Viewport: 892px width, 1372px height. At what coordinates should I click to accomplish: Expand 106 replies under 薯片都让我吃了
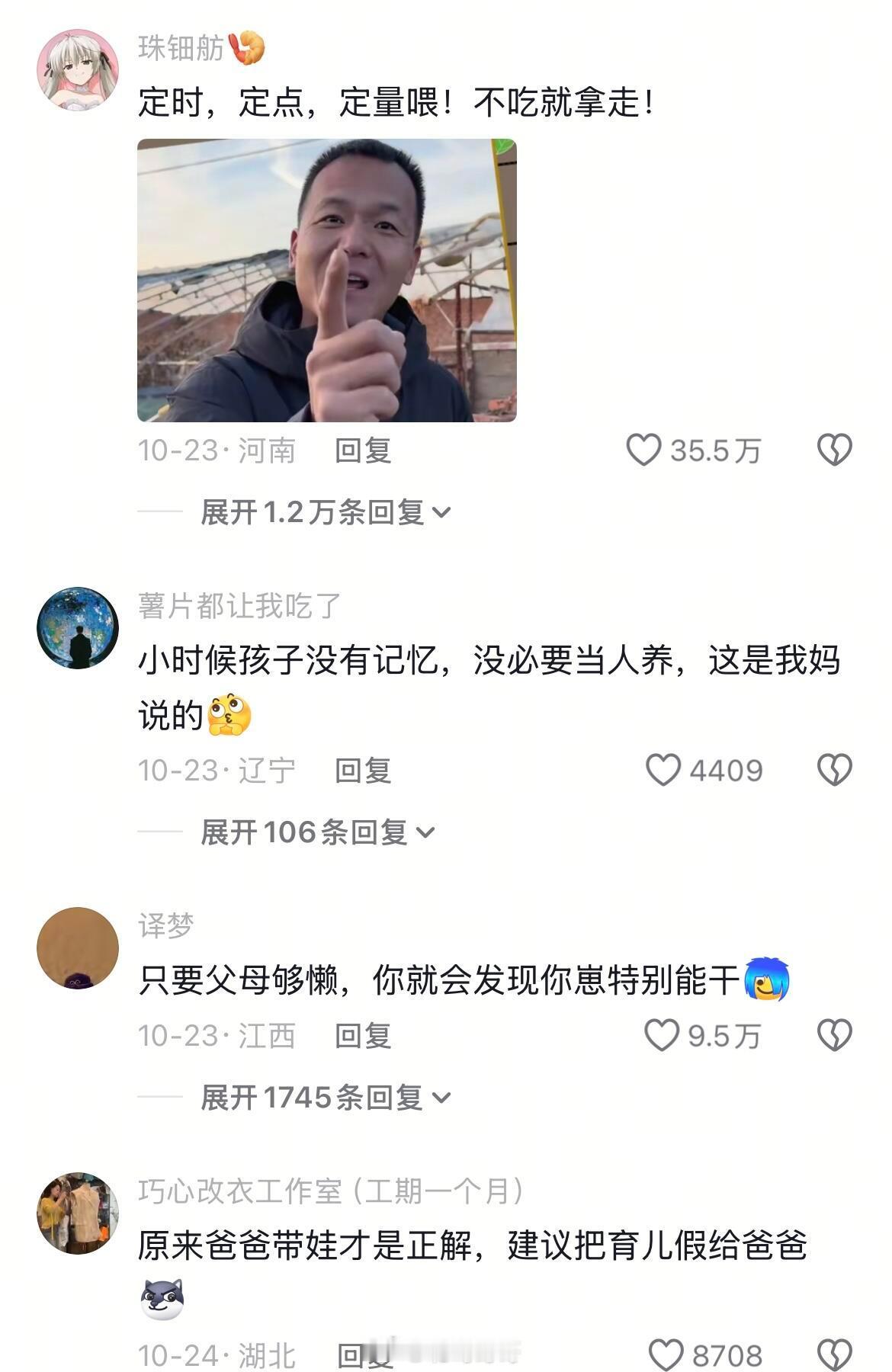[313, 832]
